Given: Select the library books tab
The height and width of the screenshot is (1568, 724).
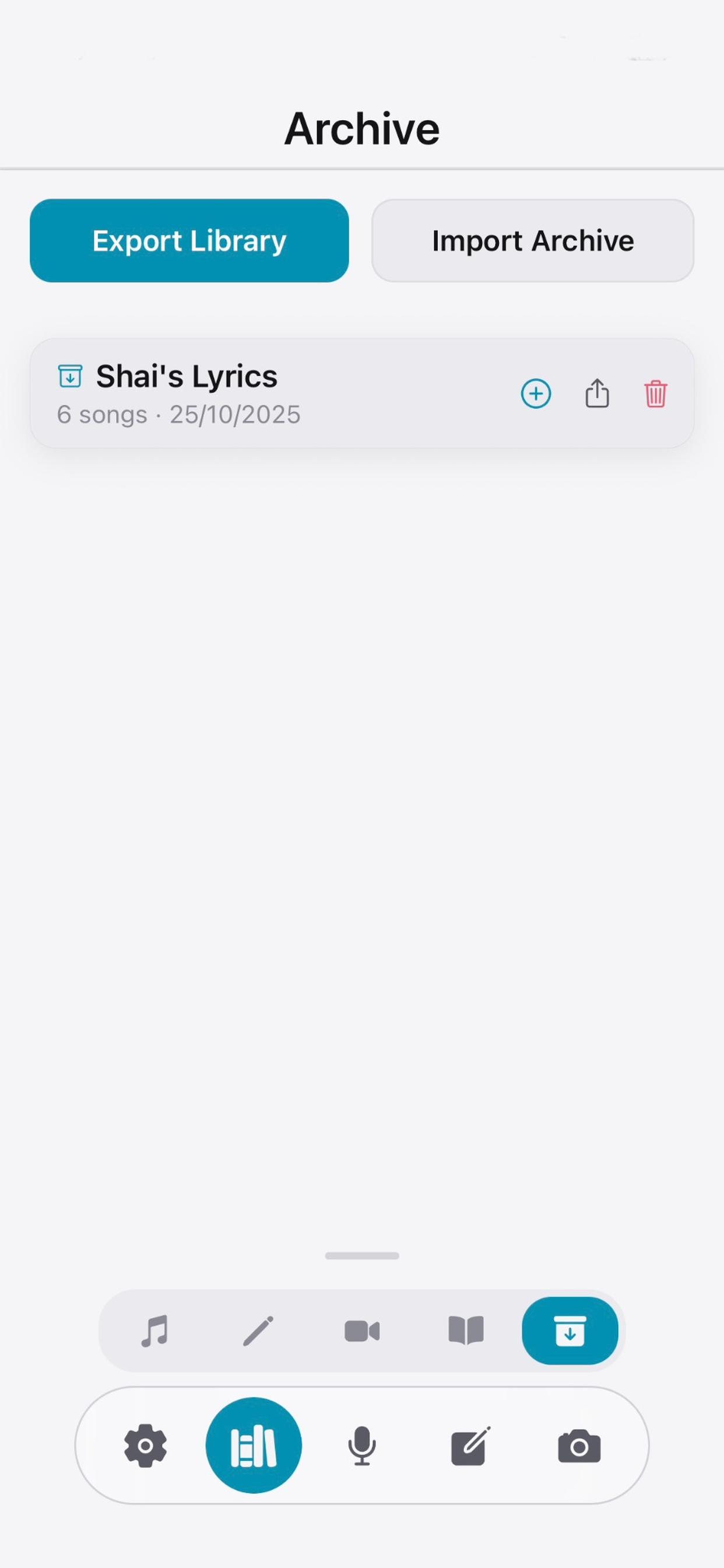Looking at the screenshot, I should tap(254, 1445).
